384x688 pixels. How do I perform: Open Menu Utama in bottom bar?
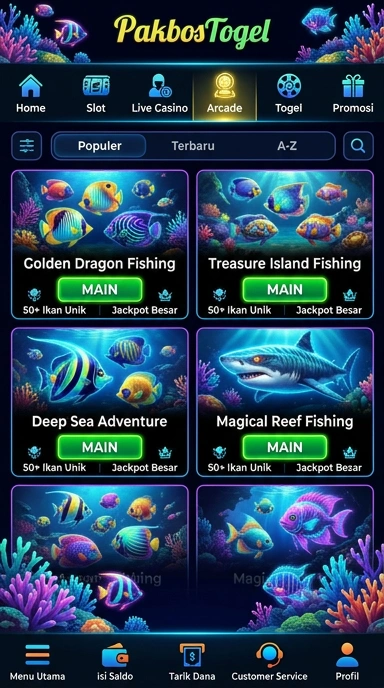37,662
